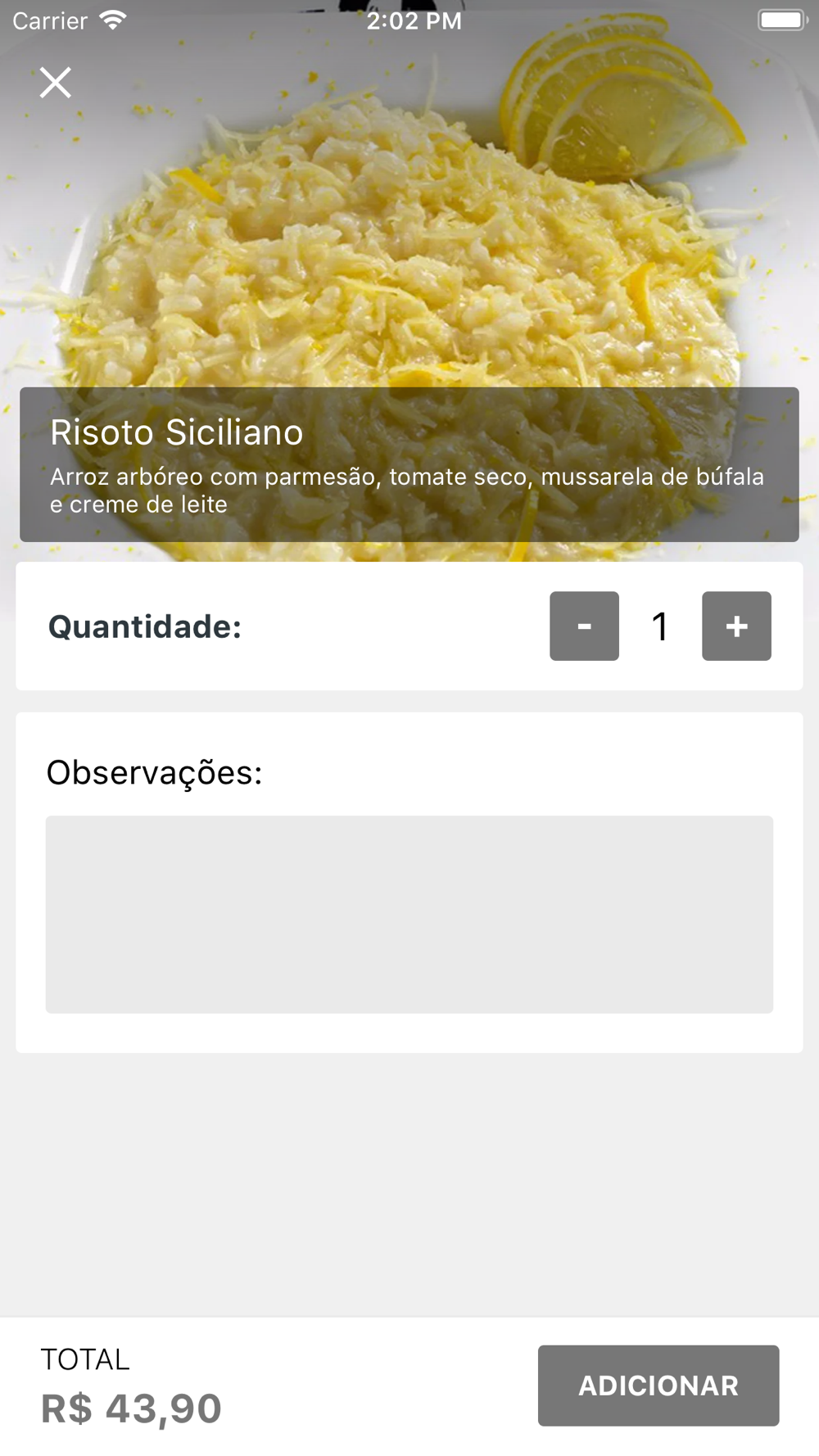Screen dimensions: 819x1456
Task: Increase the quantity with the plus button
Action: [736, 626]
